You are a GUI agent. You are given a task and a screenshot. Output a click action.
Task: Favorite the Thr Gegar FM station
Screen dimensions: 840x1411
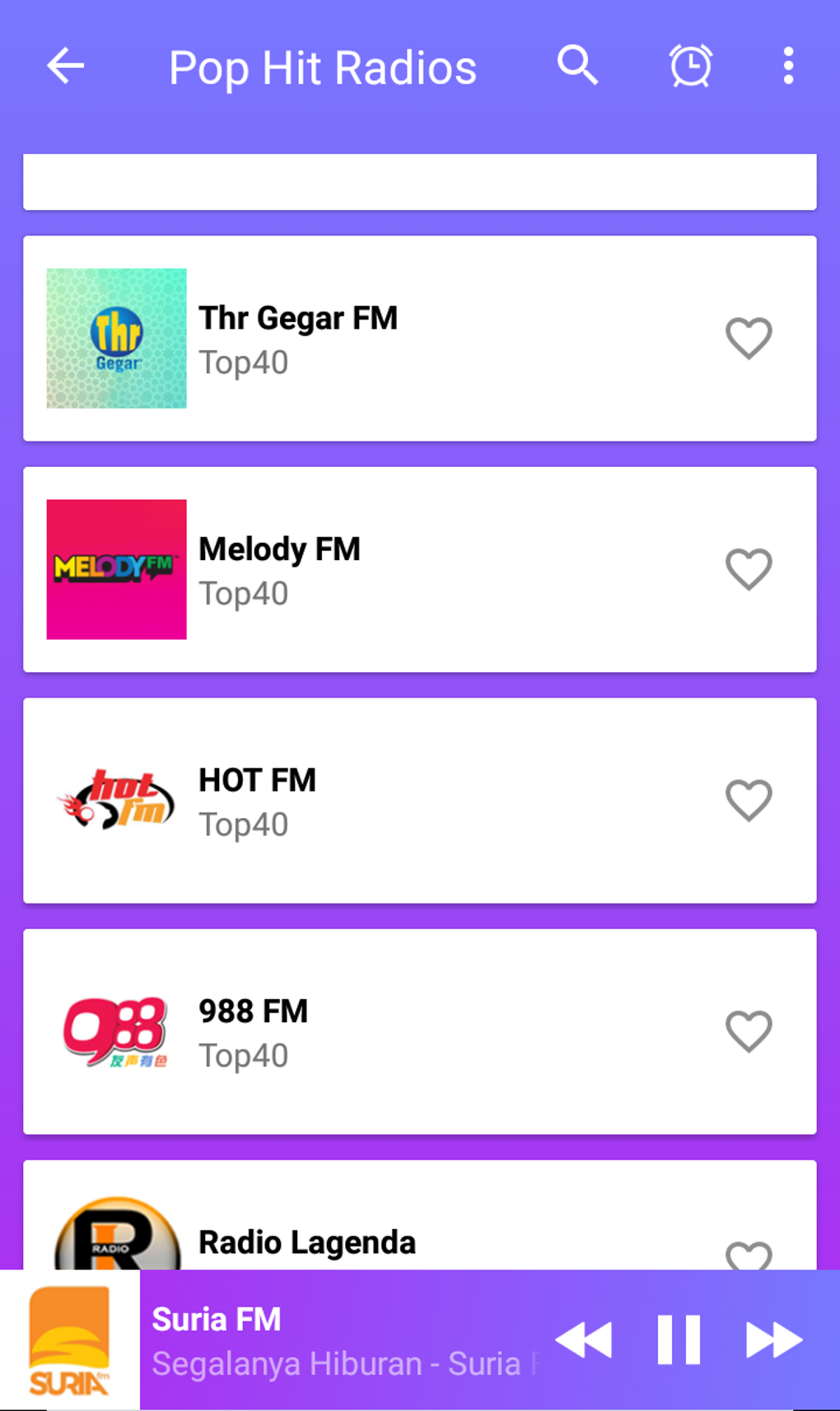pyautogui.click(x=748, y=338)
